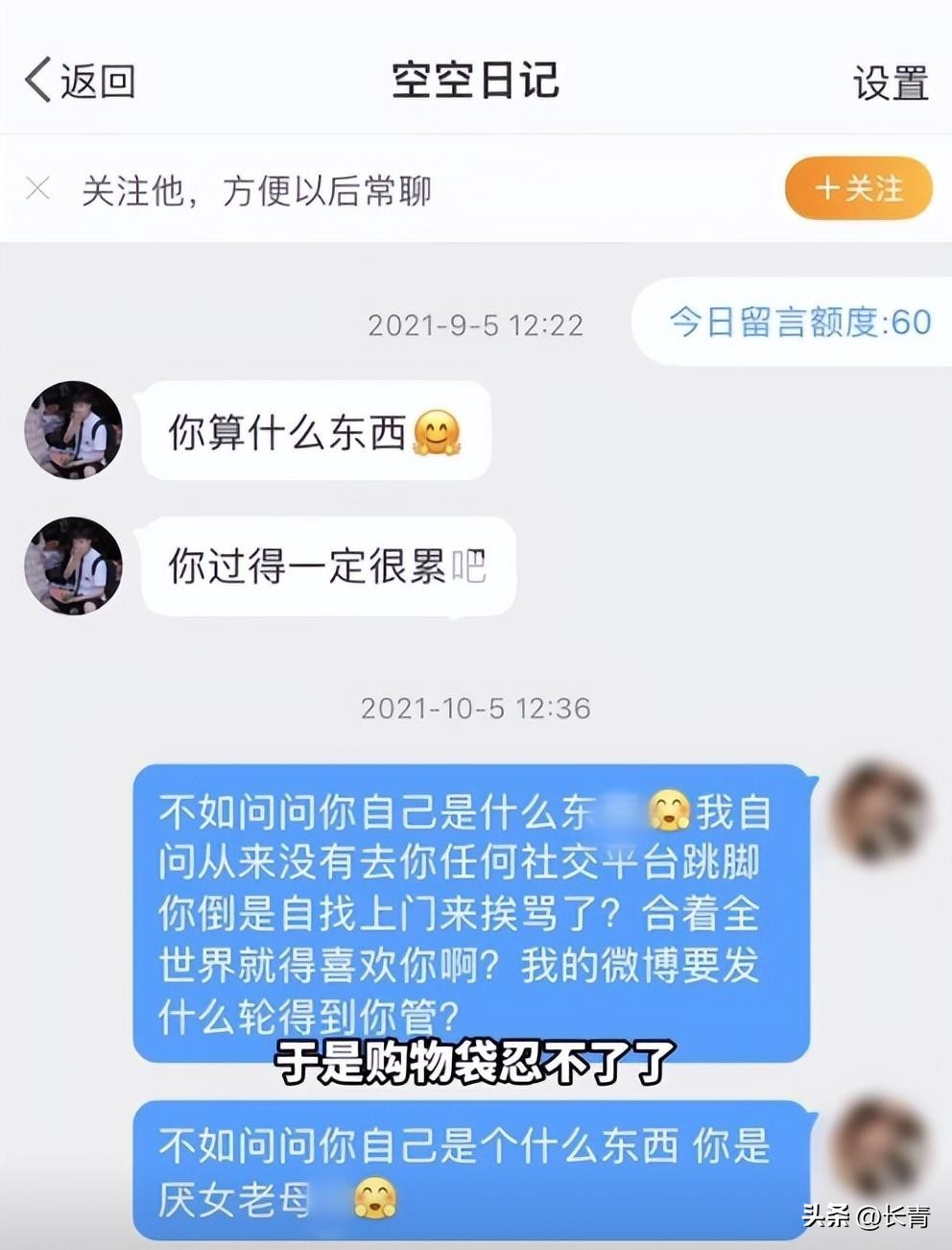
Task: Go back with the 返回 button
Action: click(81, 80)
